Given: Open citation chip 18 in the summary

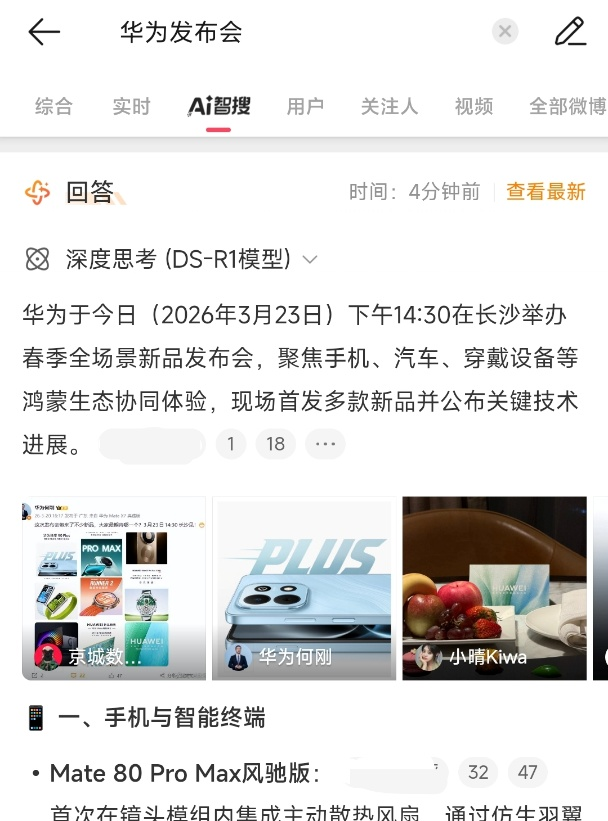Looking at the screenshot, I should tap(275, 444).
